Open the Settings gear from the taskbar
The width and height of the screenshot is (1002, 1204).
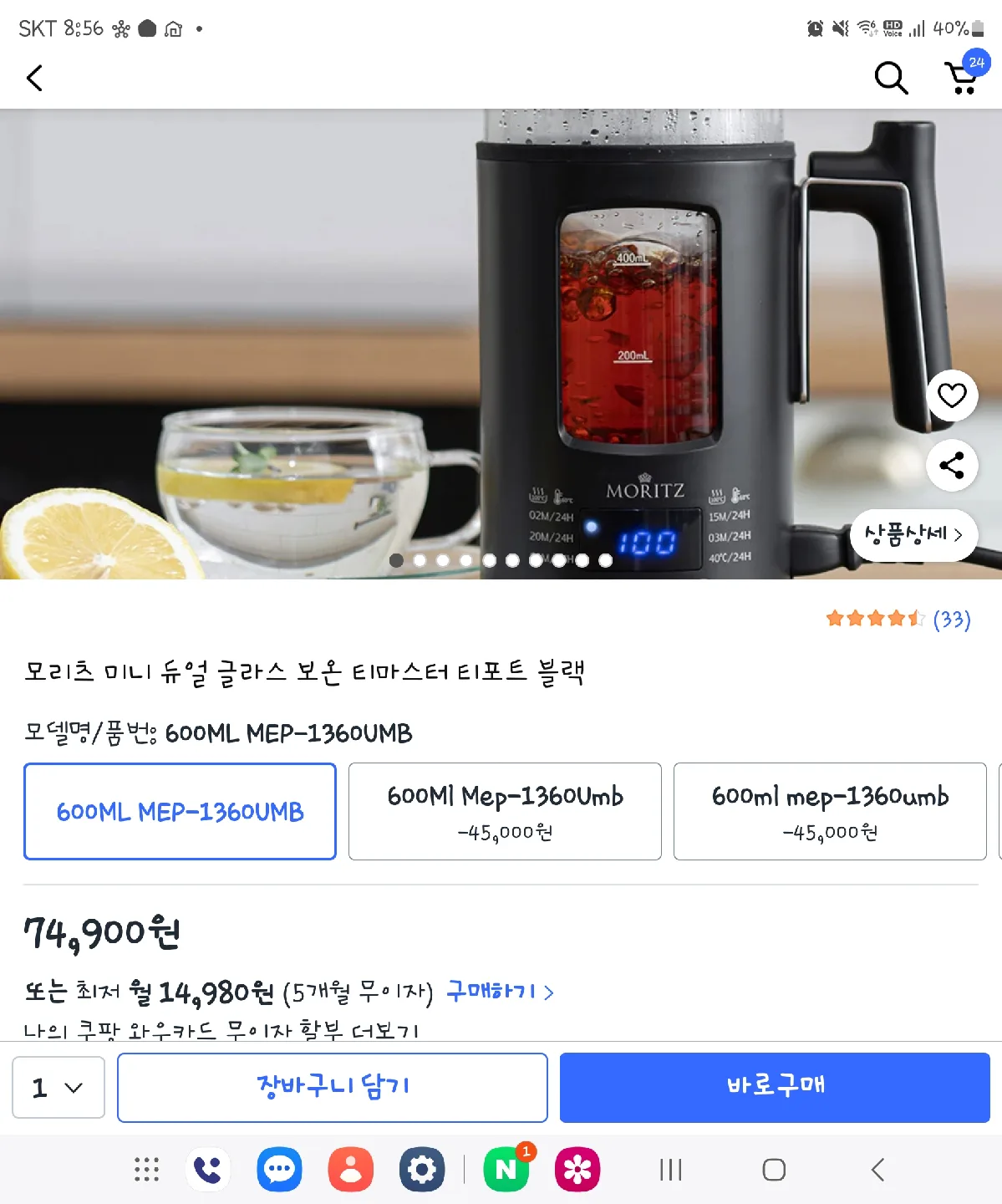click(422, 1169)
